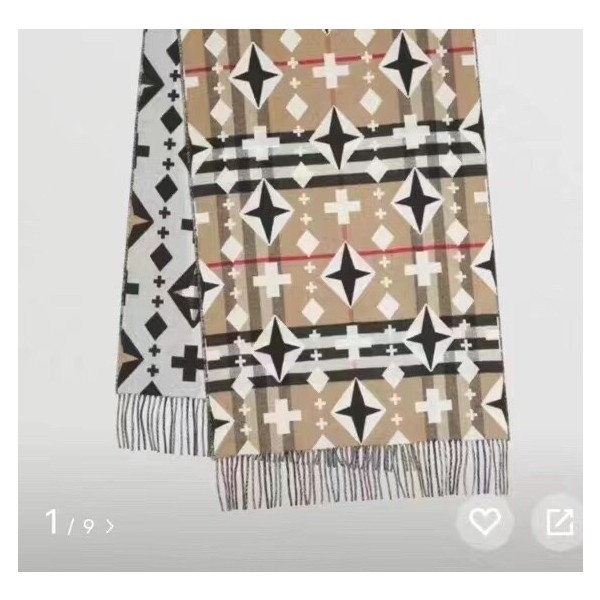The height and width of the screenshot is (600, 600).
Task: Share this product via the arrow icon
Action: [559, 522]
